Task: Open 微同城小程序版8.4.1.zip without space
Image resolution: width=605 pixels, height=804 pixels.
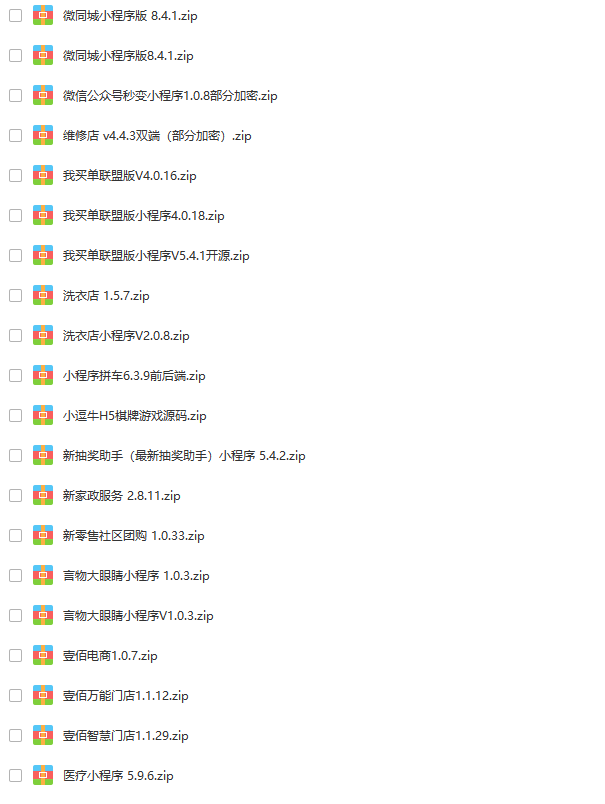Action: (x=127, y=55)
